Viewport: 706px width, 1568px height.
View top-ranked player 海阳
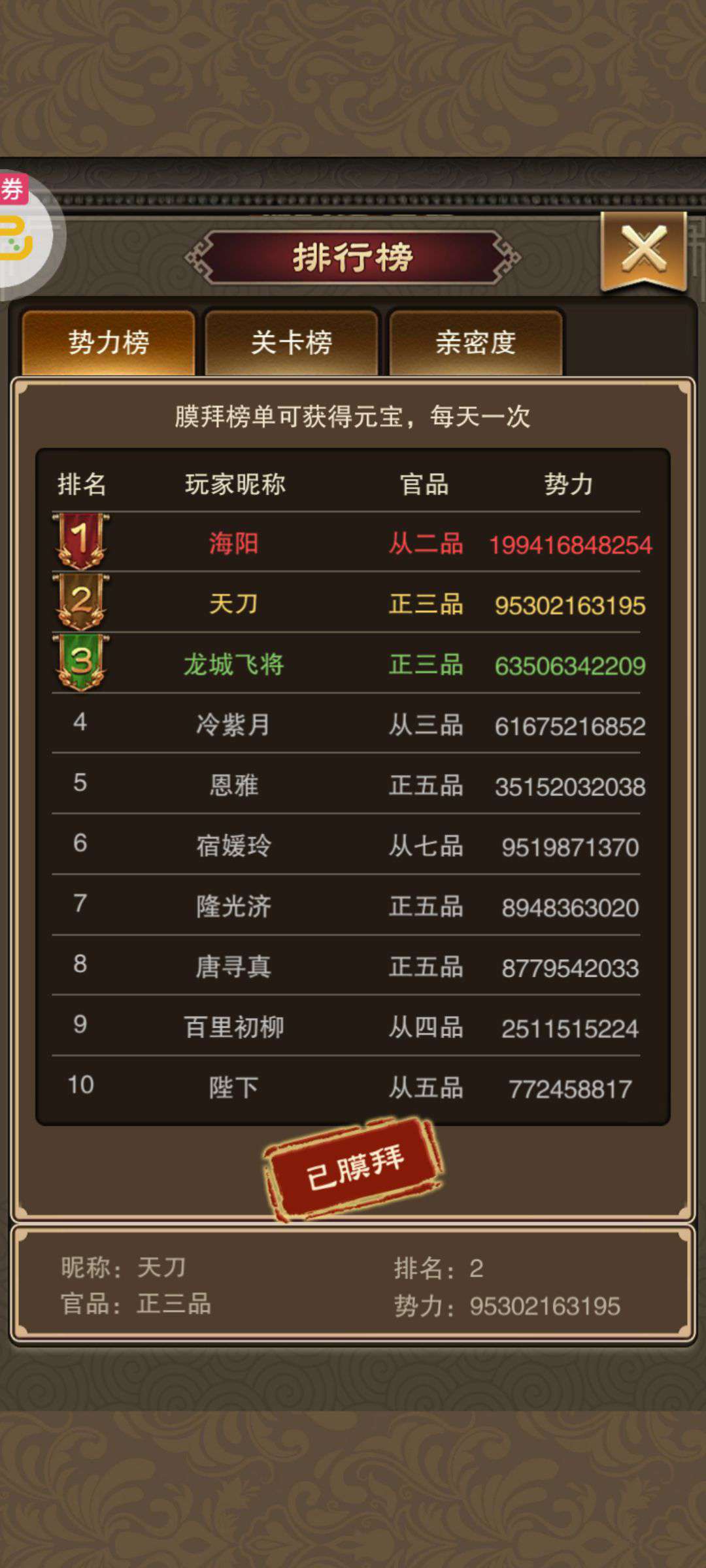pos(233,544)
